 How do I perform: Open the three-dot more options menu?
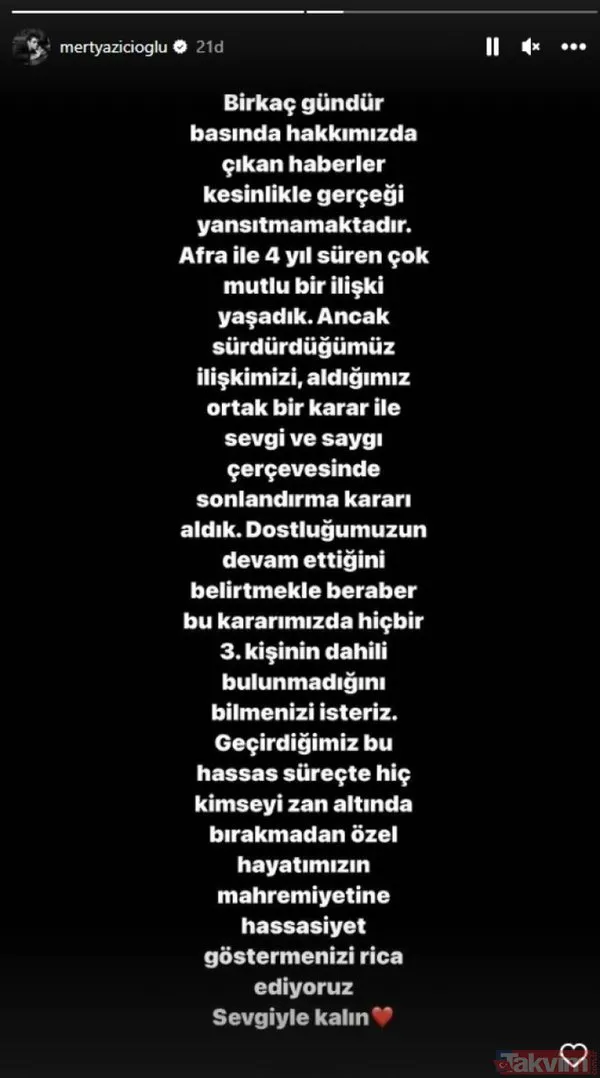(x=573, y=46)
